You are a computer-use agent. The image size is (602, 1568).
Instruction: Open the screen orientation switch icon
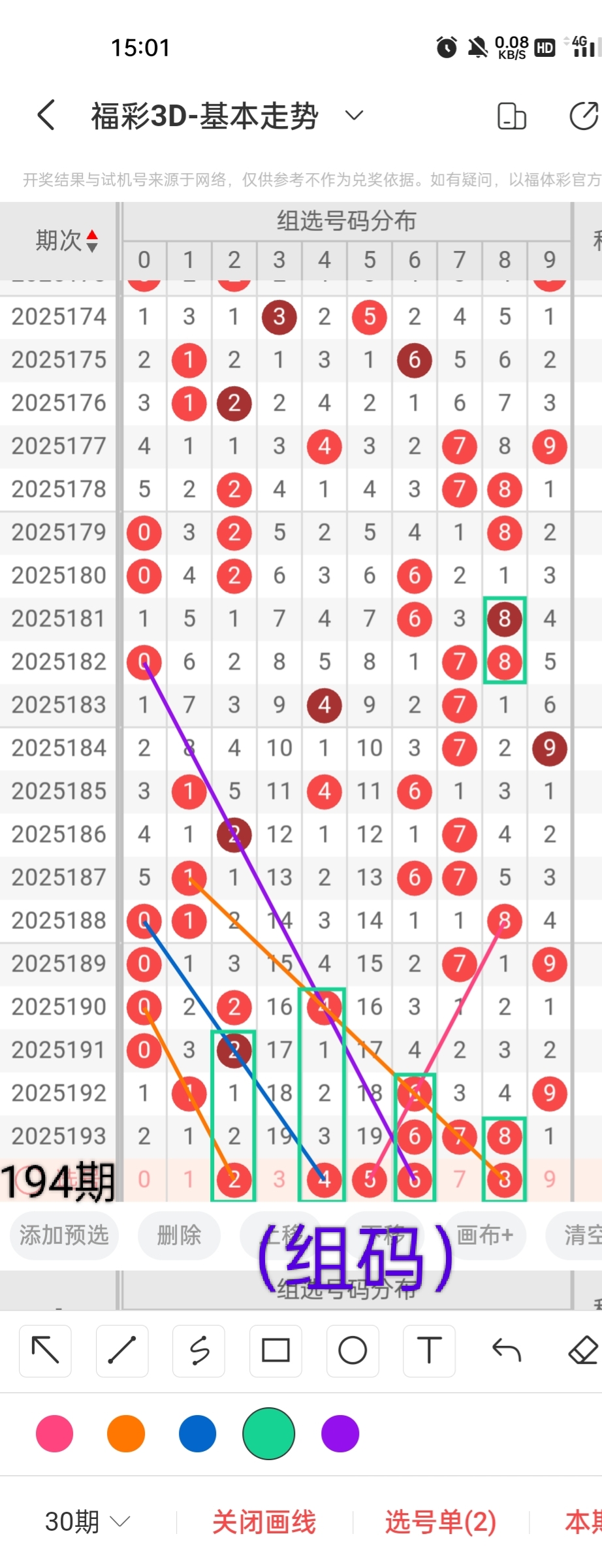click(x=511, y=116)
